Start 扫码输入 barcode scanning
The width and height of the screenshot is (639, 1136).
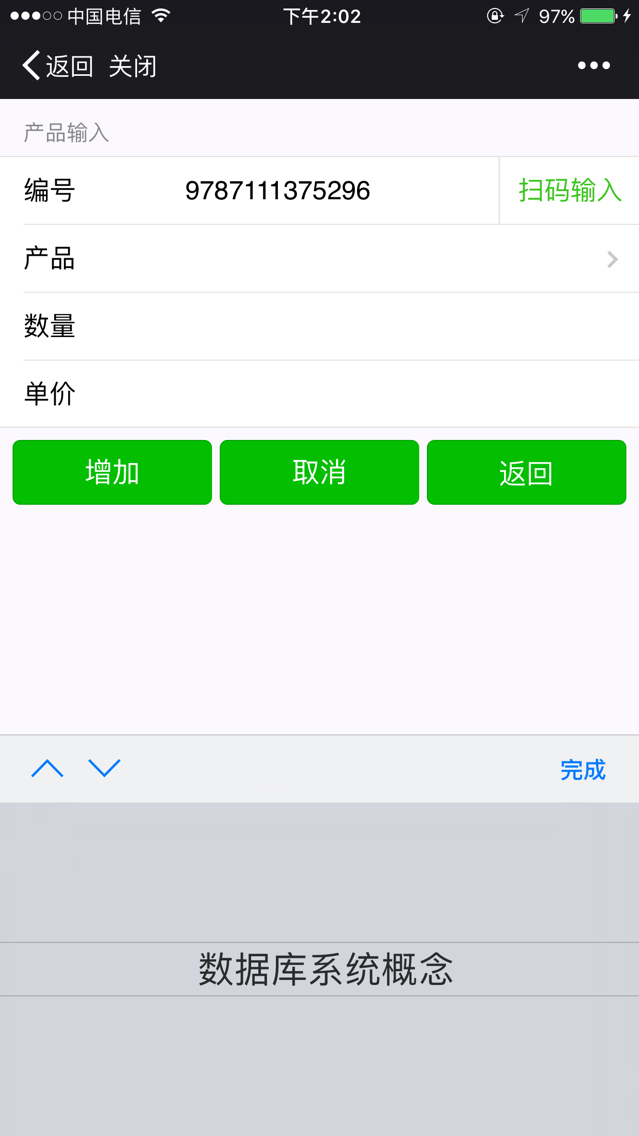click(x=570, y=191)
